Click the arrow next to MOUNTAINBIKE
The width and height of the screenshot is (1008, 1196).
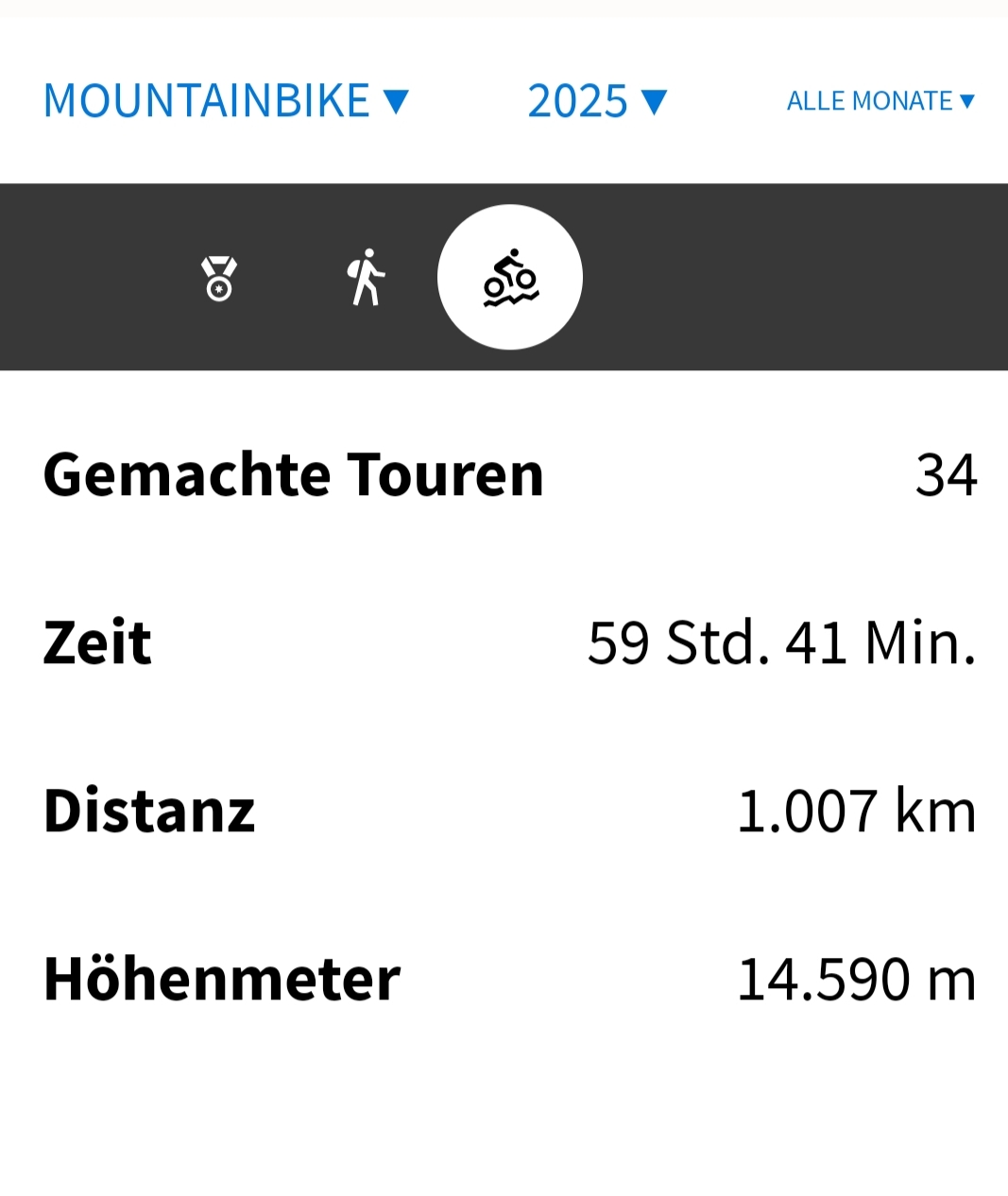[x=394, y=100]
